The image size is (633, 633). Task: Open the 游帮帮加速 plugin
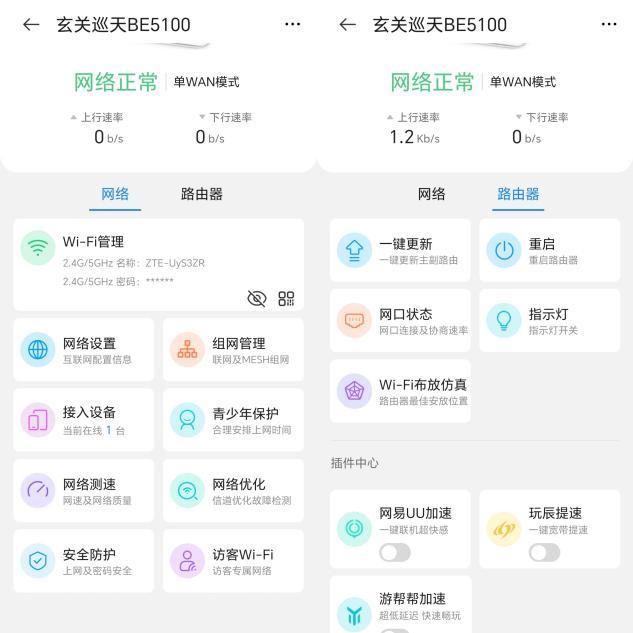pos(400,606)
